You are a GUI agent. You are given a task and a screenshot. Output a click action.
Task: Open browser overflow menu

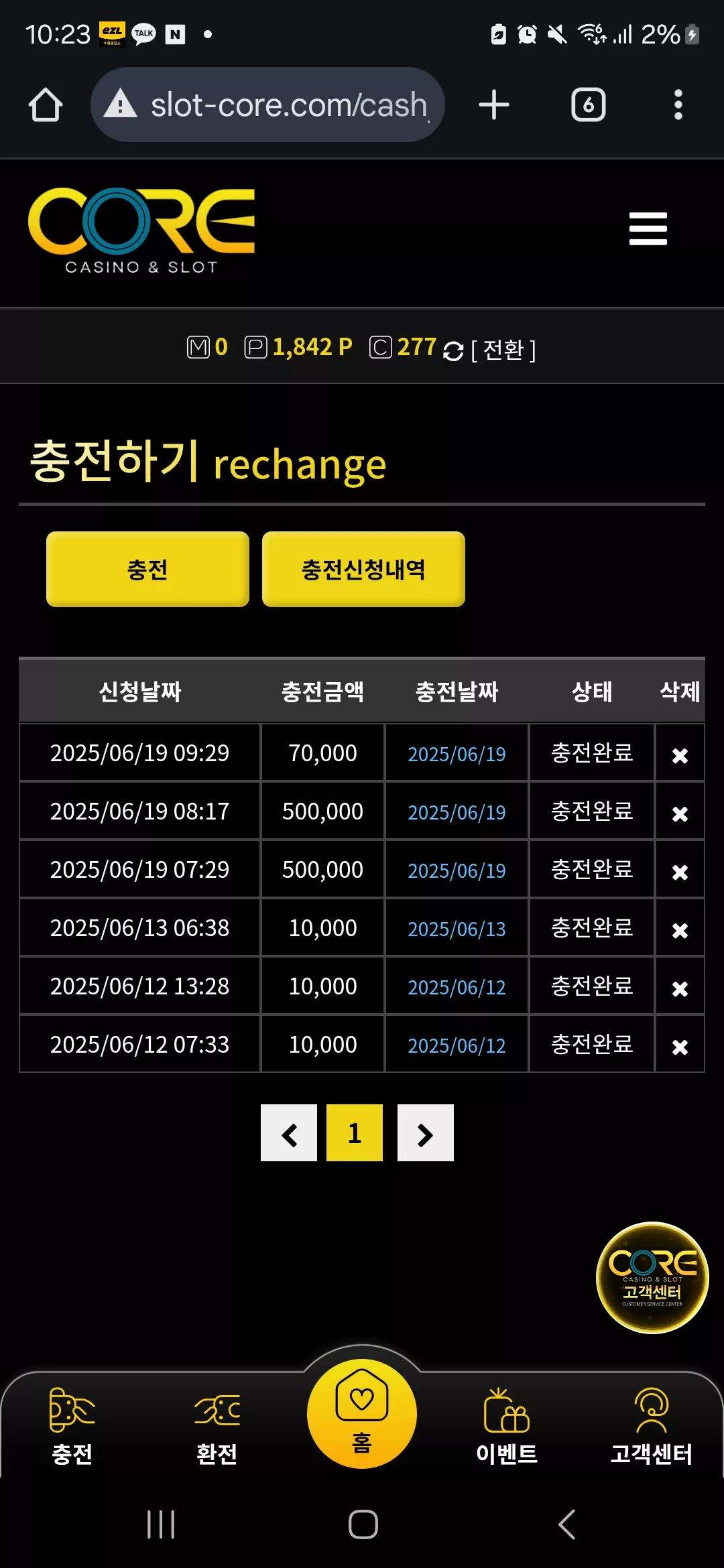(x=678, y=105)
